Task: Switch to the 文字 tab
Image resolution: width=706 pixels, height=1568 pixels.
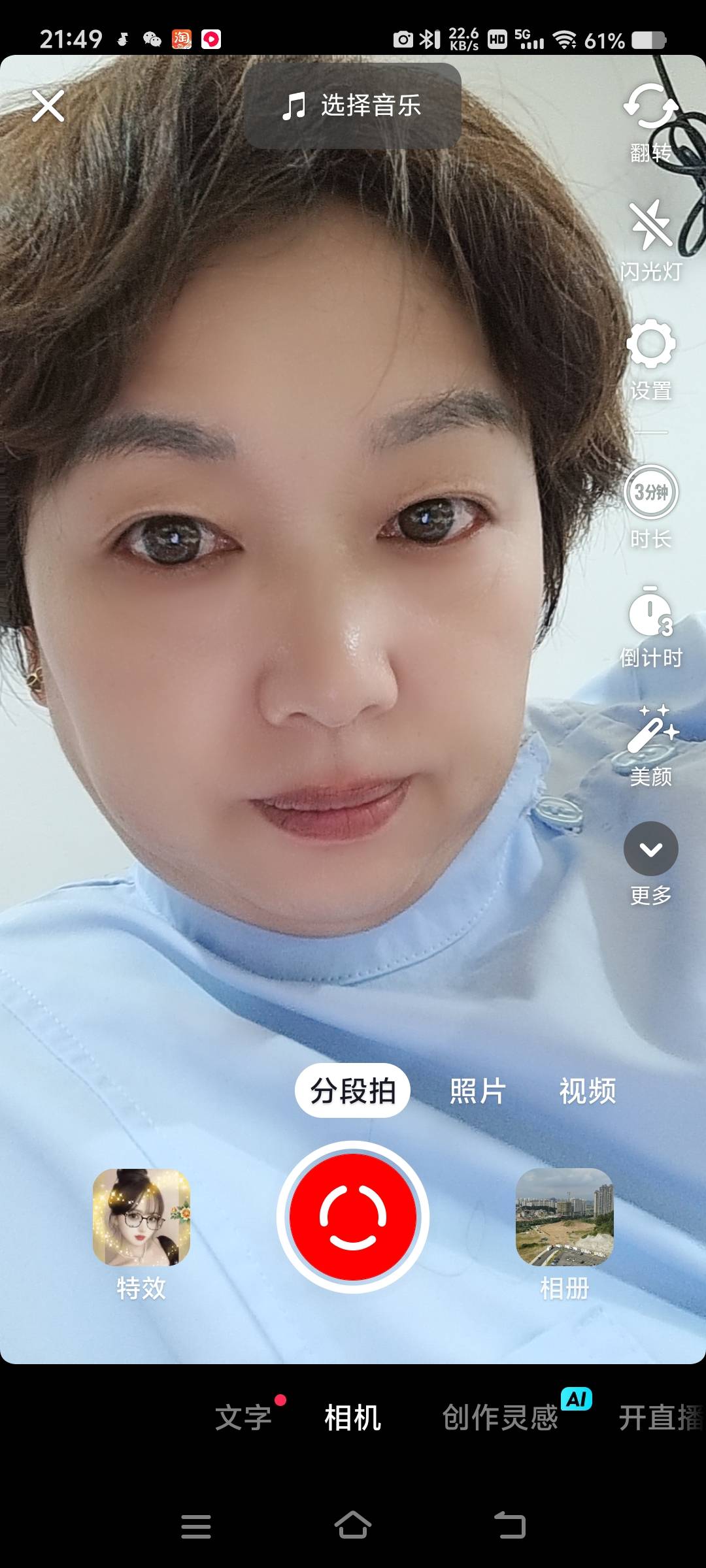Action: pos(243,1418)
